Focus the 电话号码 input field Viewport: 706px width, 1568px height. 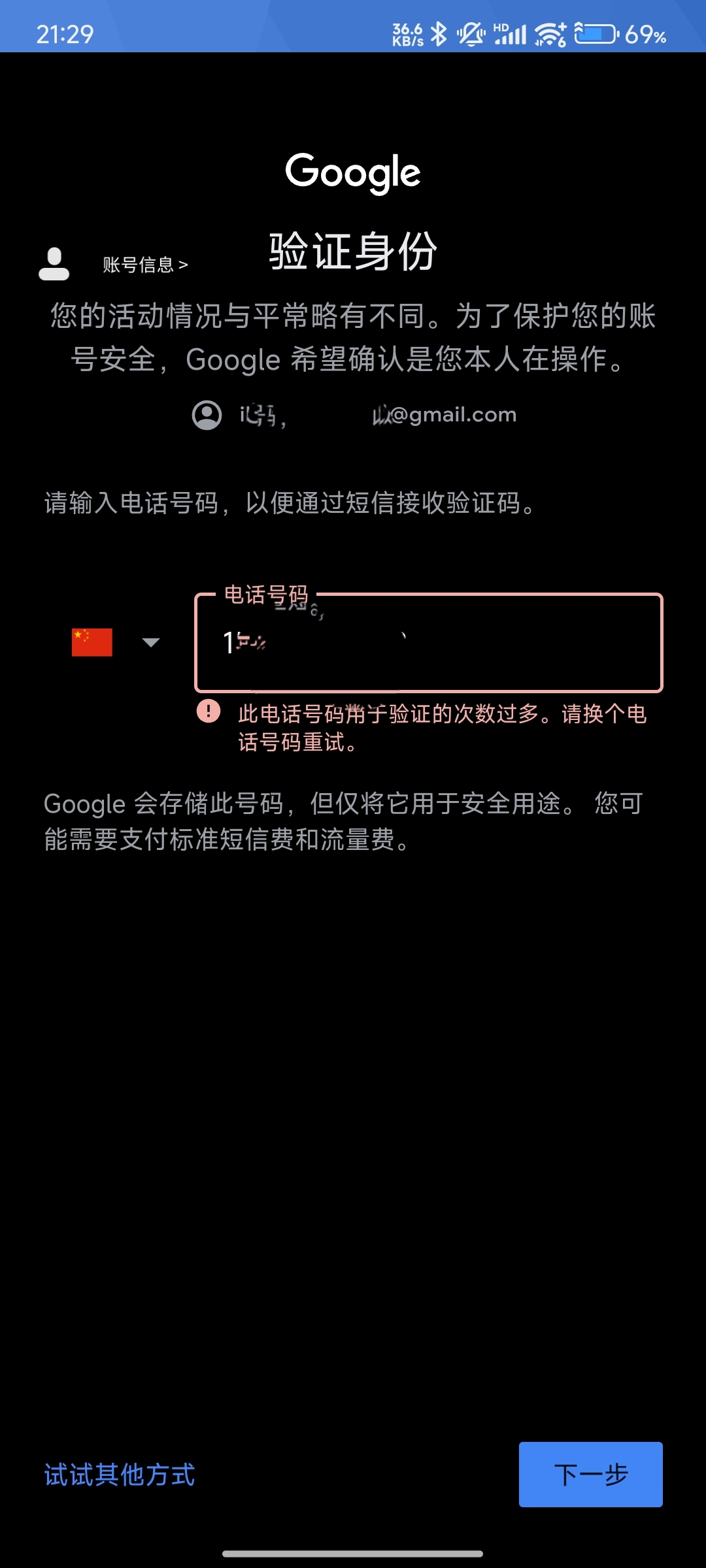(x=428, y=643)
